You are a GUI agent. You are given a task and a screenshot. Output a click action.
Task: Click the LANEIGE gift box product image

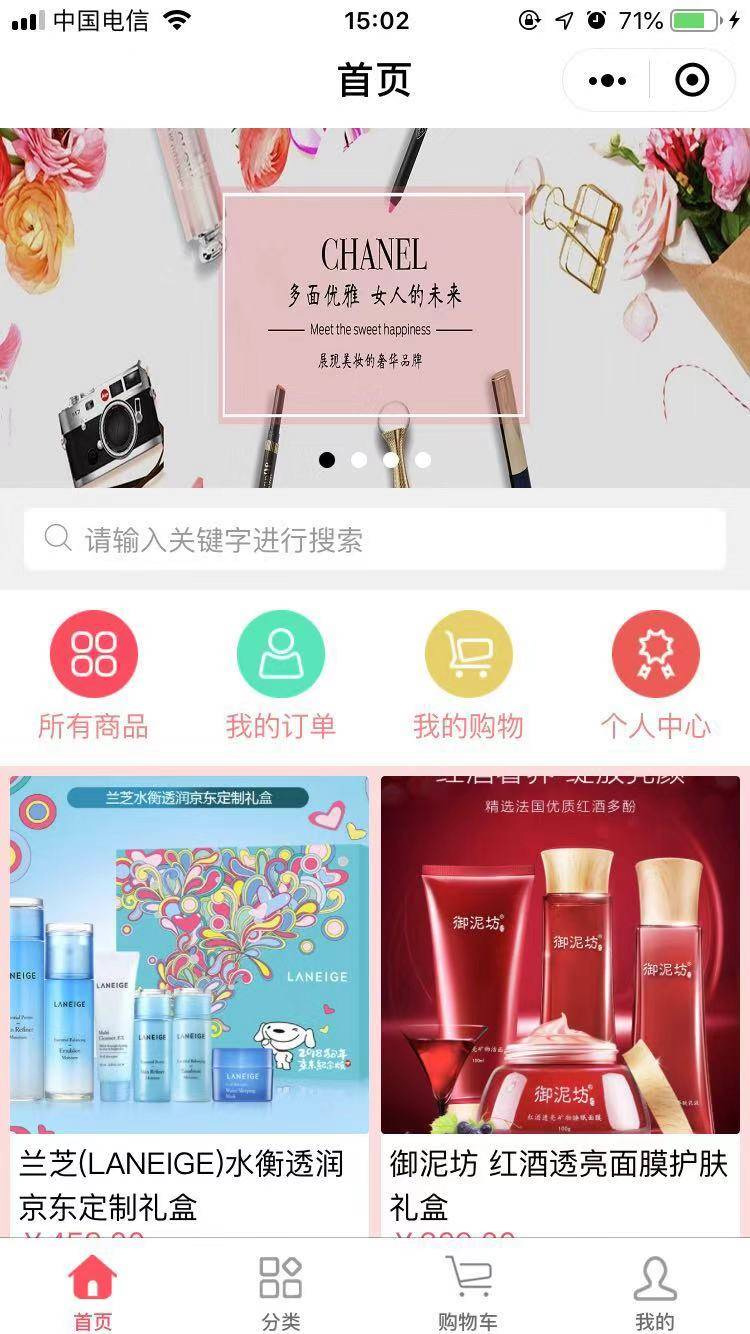click(x=186, y=950)
